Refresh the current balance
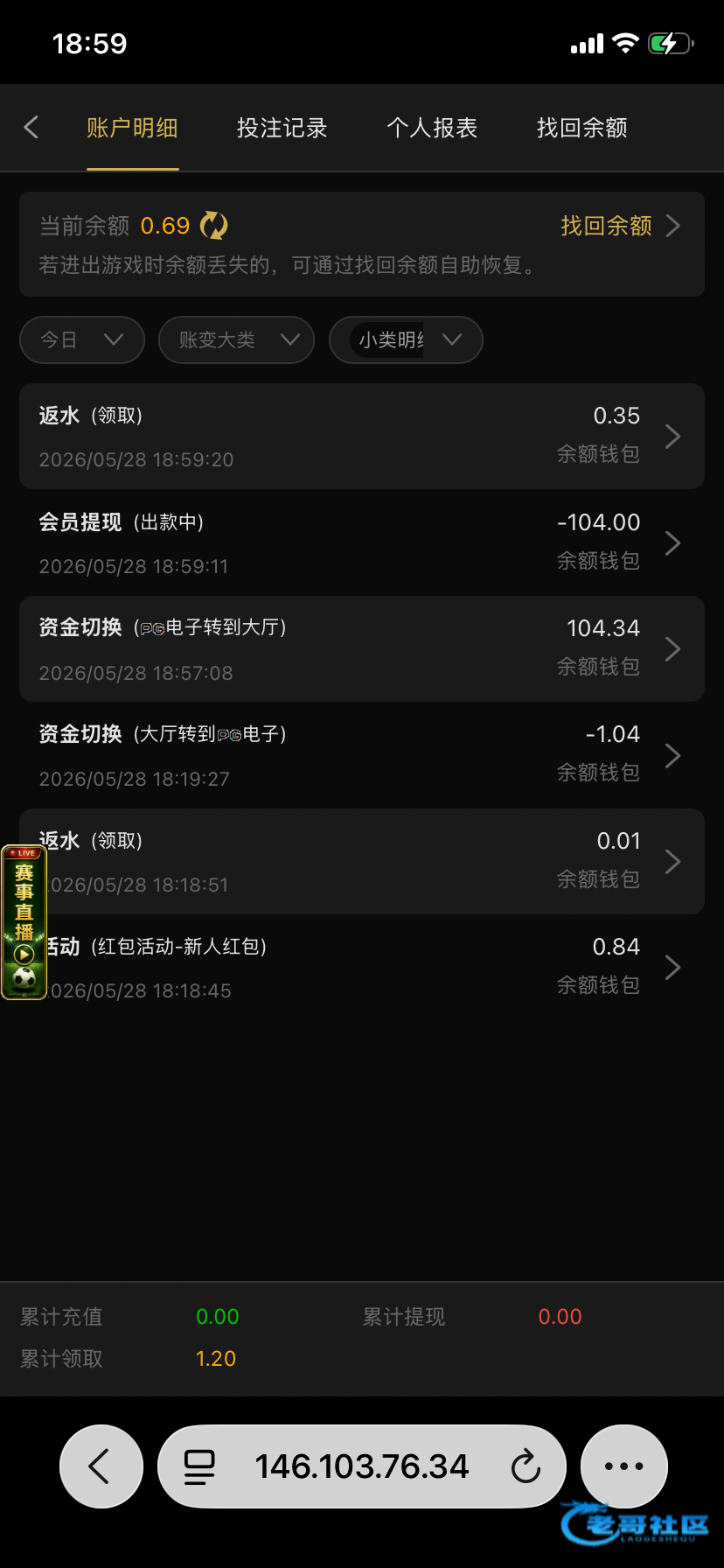Screen dimensions: 724x1568 214,226
